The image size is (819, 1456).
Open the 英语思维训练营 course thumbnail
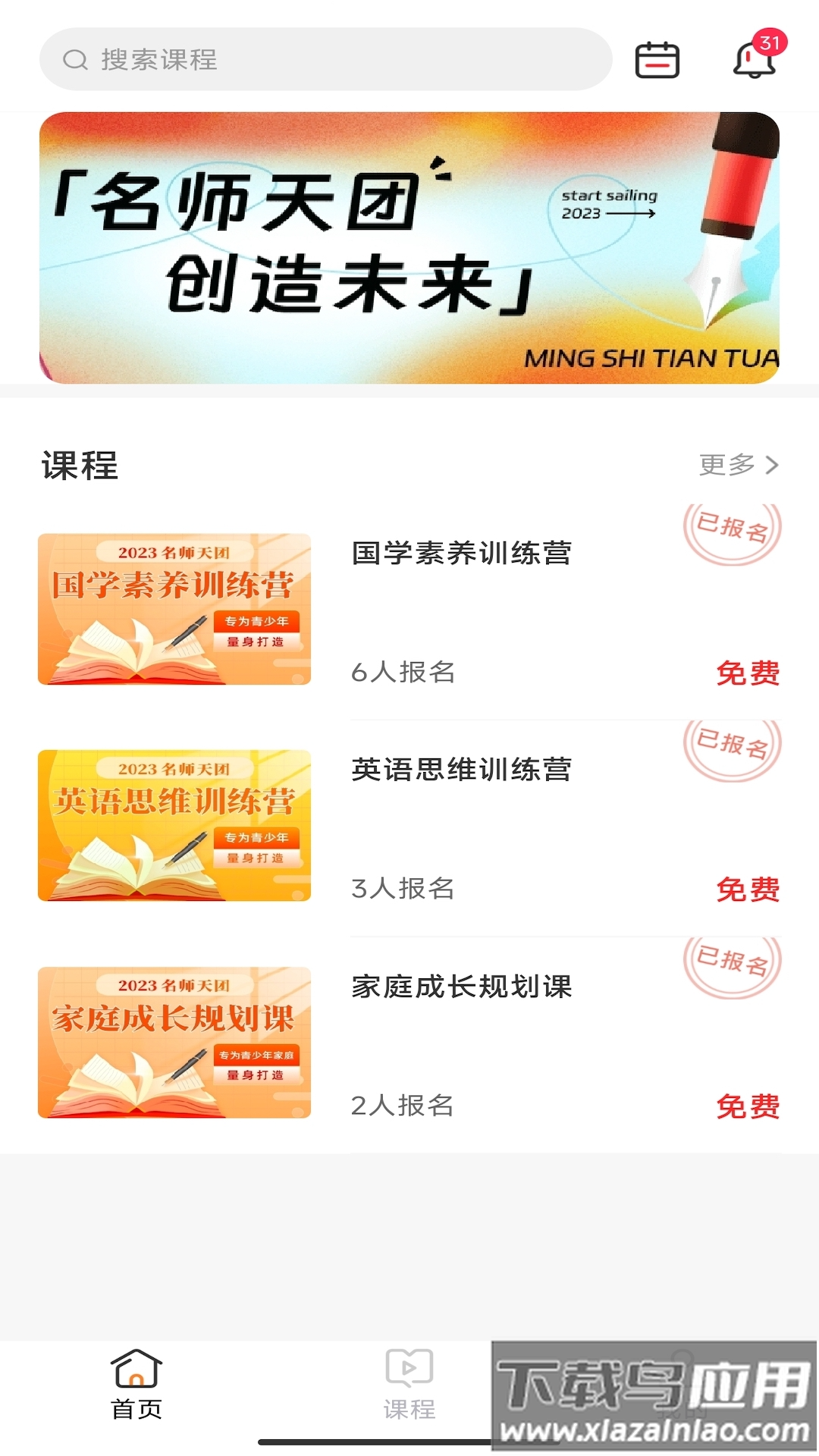tap(176, 827)
